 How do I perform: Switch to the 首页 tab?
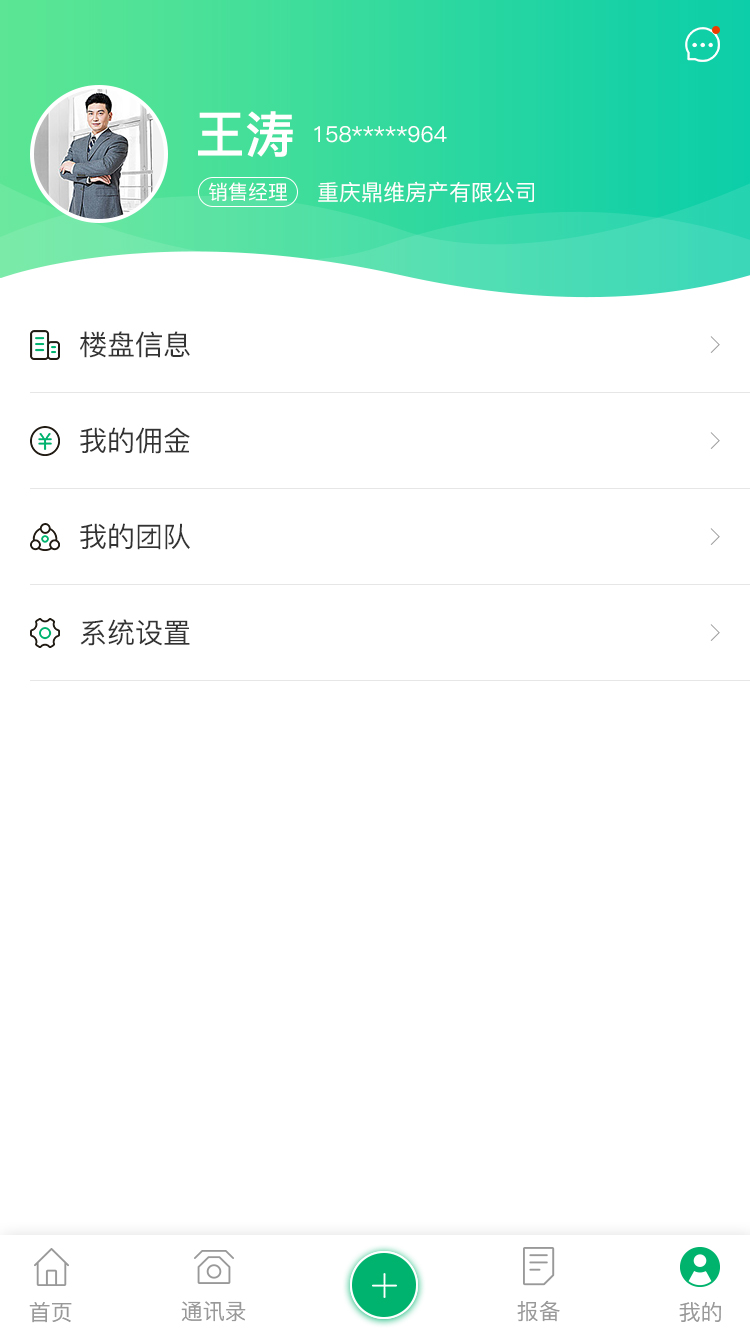click(50, 1285)
